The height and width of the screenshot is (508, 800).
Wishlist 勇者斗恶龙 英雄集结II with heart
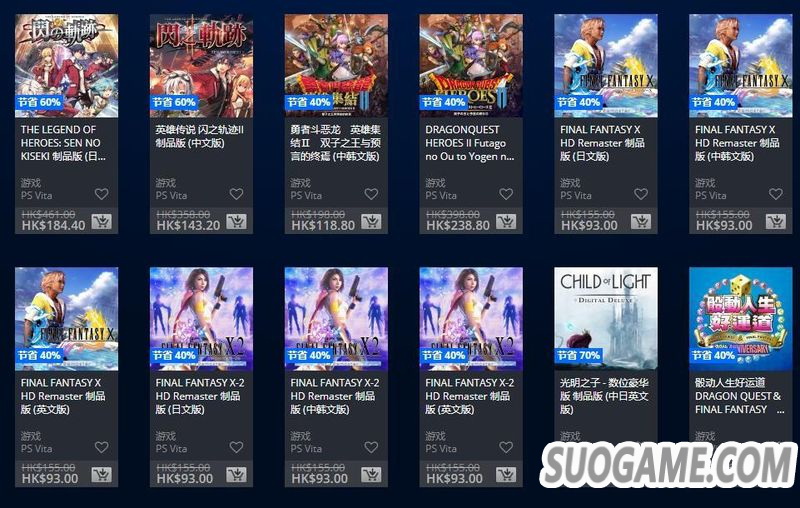click(x=371, y=194)
